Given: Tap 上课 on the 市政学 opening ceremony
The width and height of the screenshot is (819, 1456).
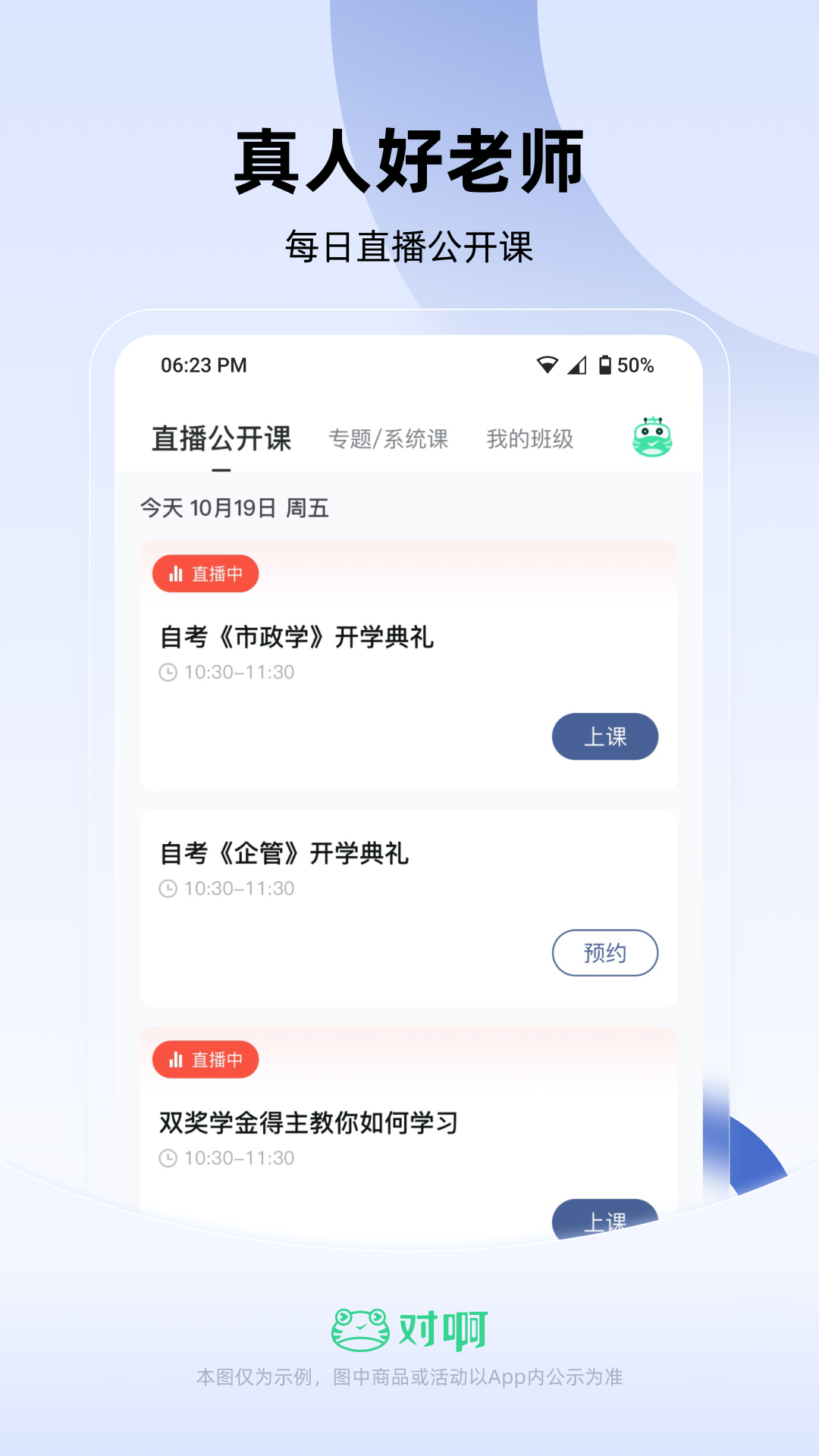Looking at the screenshot, I should tap(605, 736).
